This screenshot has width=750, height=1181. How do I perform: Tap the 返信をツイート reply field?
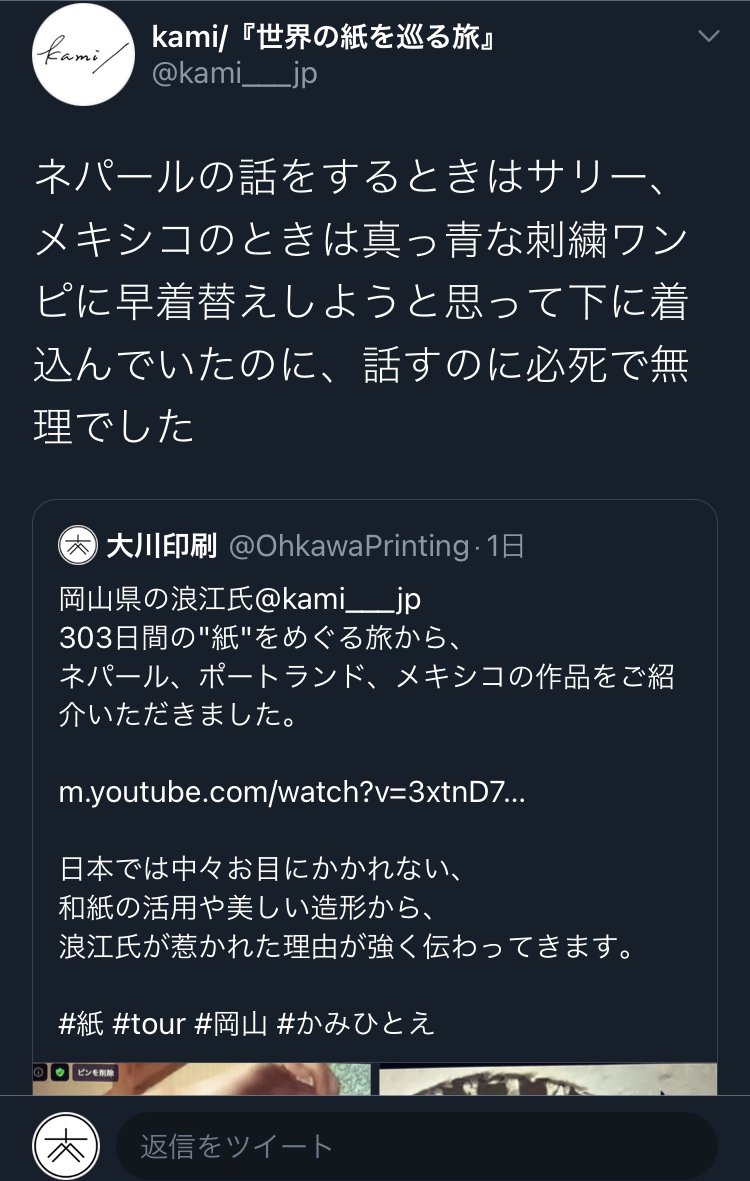click(415, 1146)
